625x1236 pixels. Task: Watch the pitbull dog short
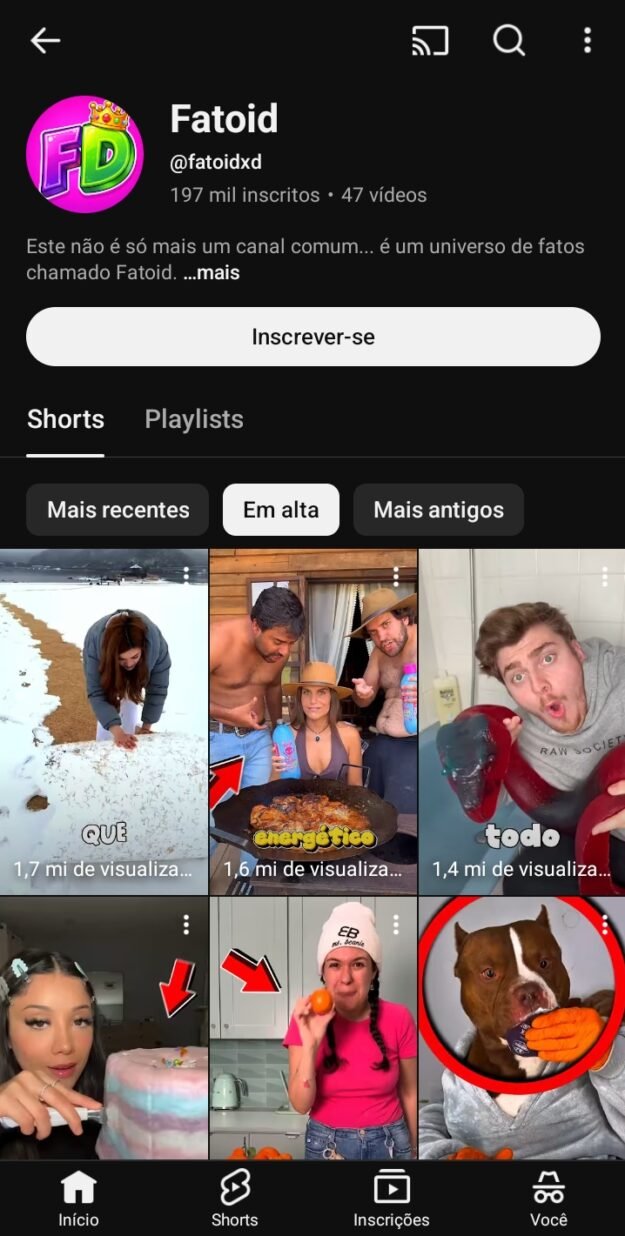click(x=521, y=1025)
